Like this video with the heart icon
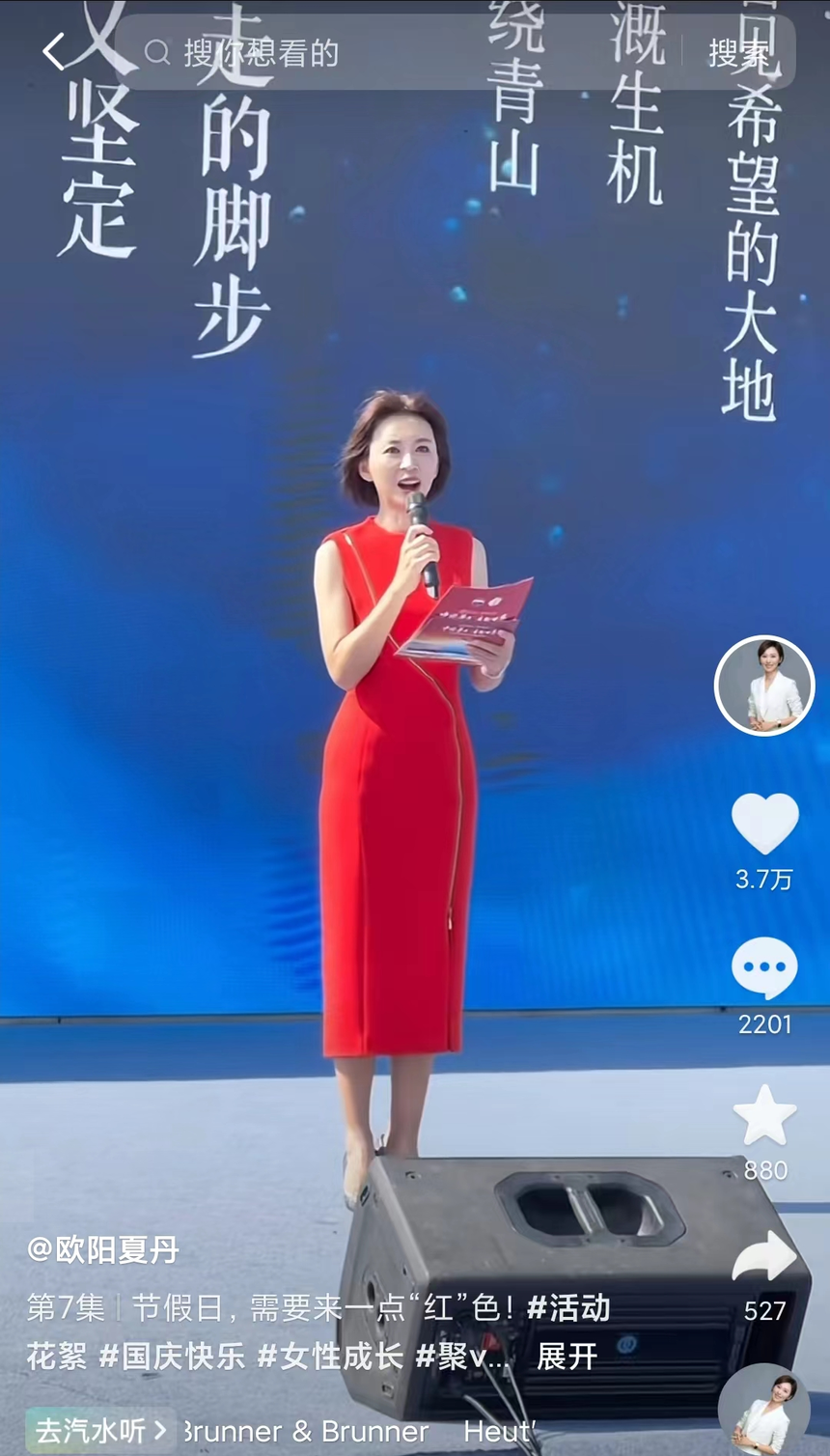 click(764, 825)
